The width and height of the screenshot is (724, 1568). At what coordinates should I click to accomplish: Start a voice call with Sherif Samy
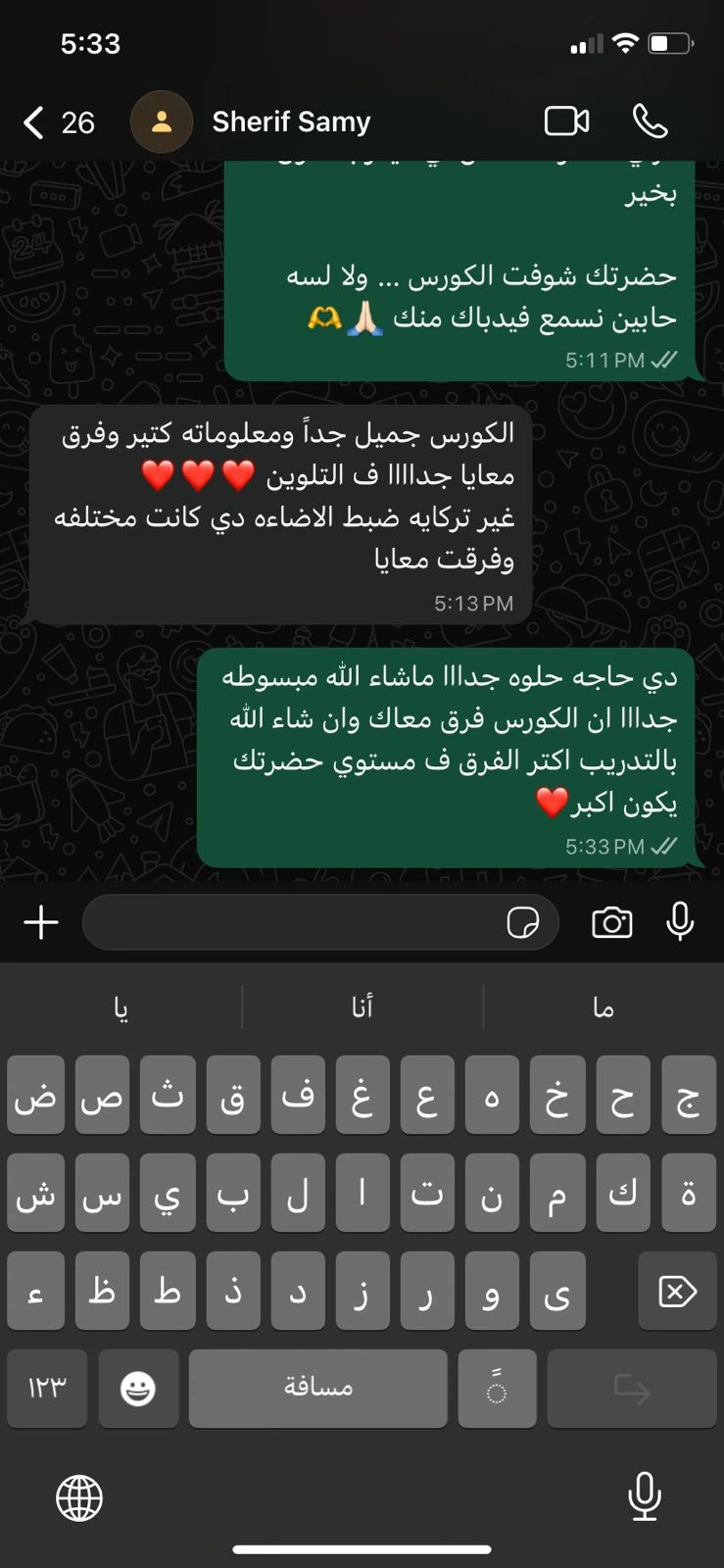[x=651, y=122]
